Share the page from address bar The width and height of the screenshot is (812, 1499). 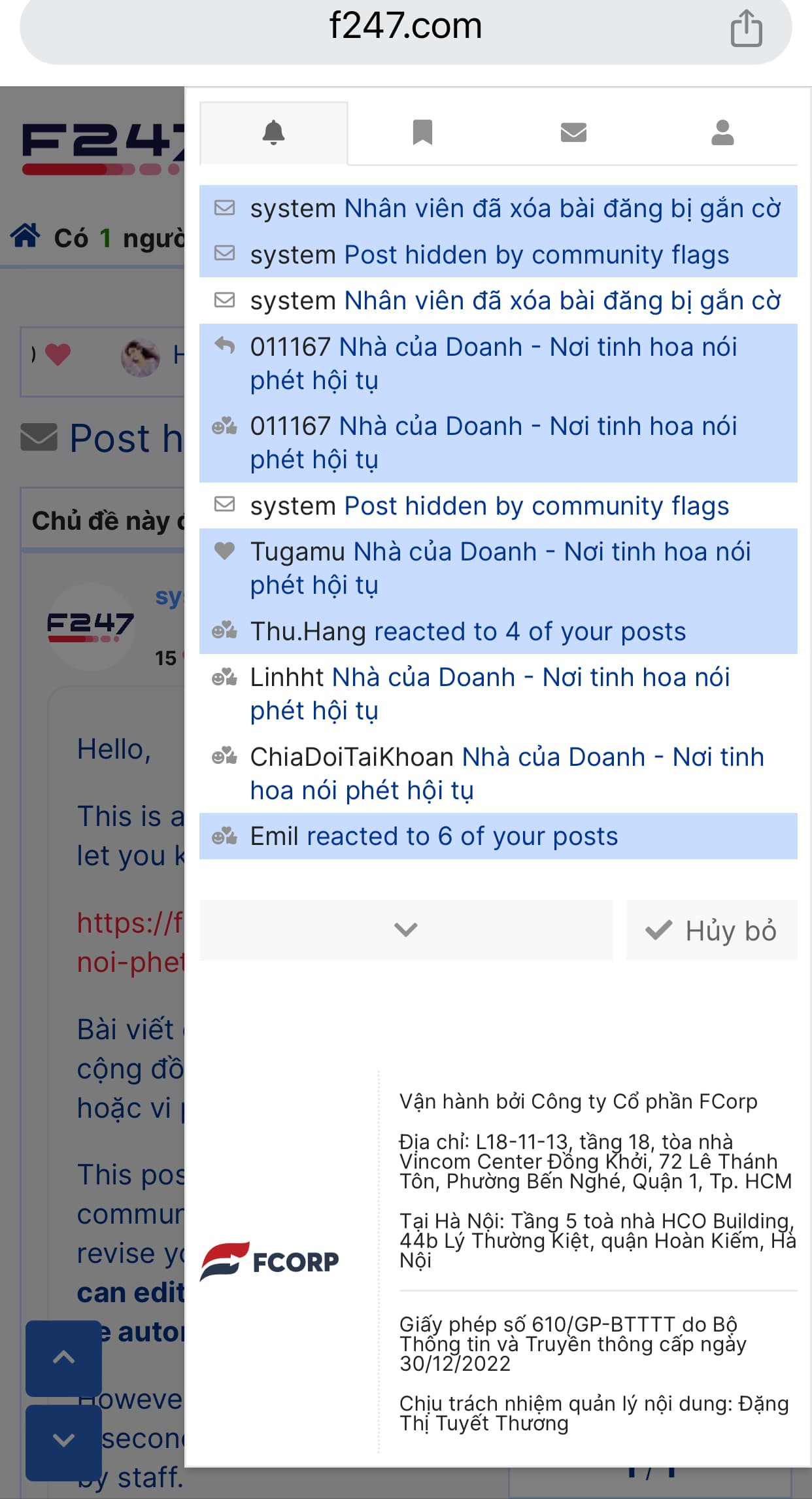click(x=746, y=29)
